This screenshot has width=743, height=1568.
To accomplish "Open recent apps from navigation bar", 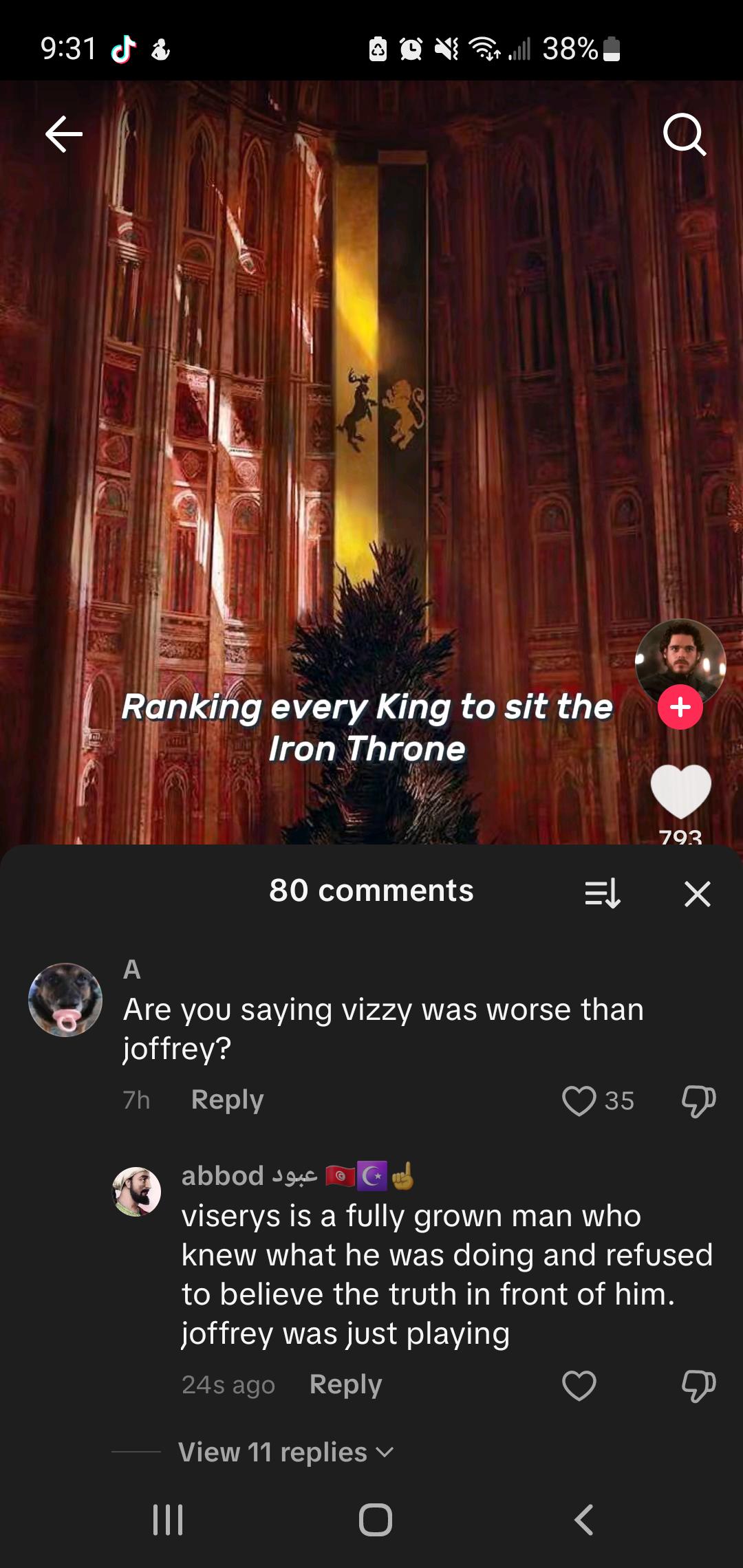I will [x=168, y=1519].
